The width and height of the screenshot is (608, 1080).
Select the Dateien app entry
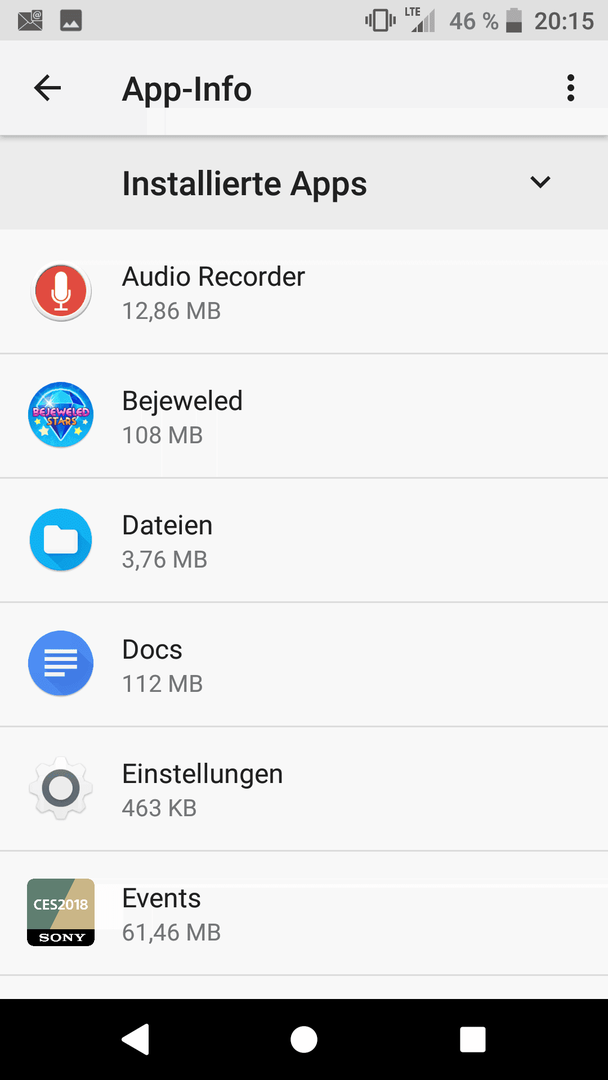(x=304, y=541)
